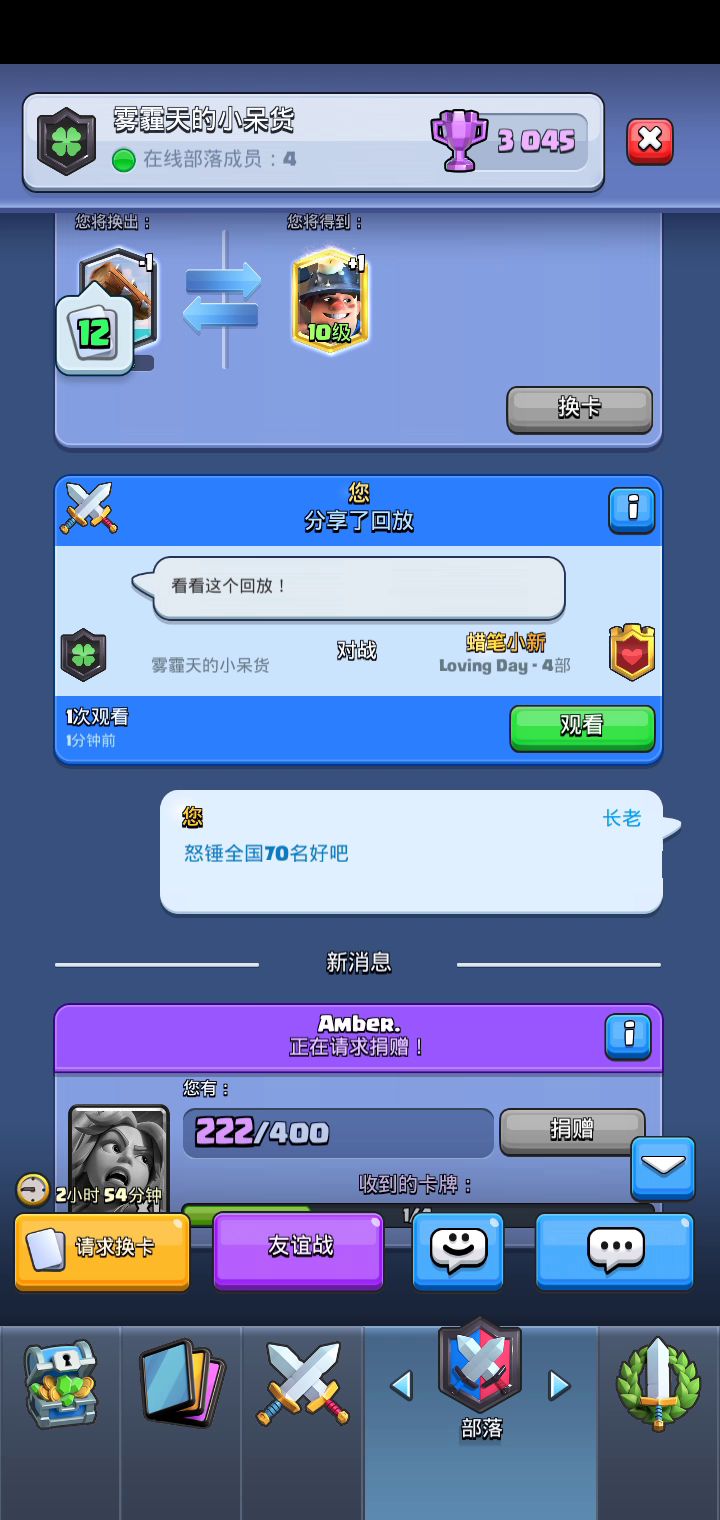This screenshot has width=720, height=1520.
Task: Go to the tournaments sword-wreath tab
Action: pos(657,1385)
